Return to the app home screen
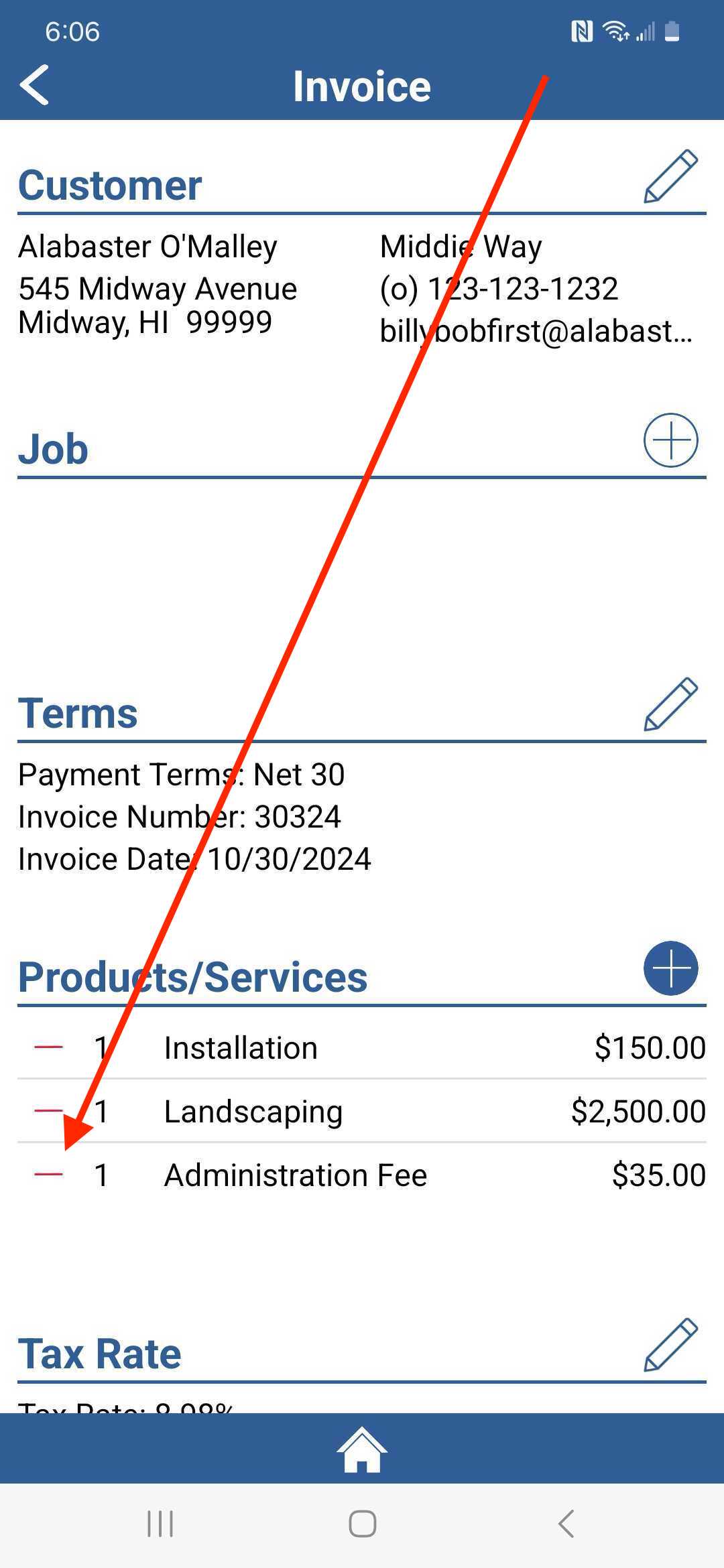This screenshot has height=1568, width=724. coord(362,1449)
